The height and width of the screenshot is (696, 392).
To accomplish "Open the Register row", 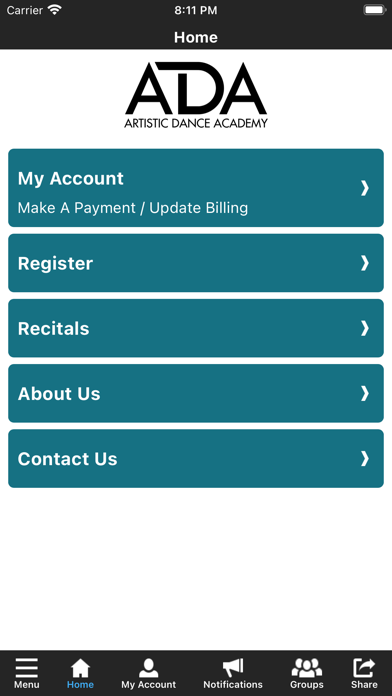I will [196, 263].
